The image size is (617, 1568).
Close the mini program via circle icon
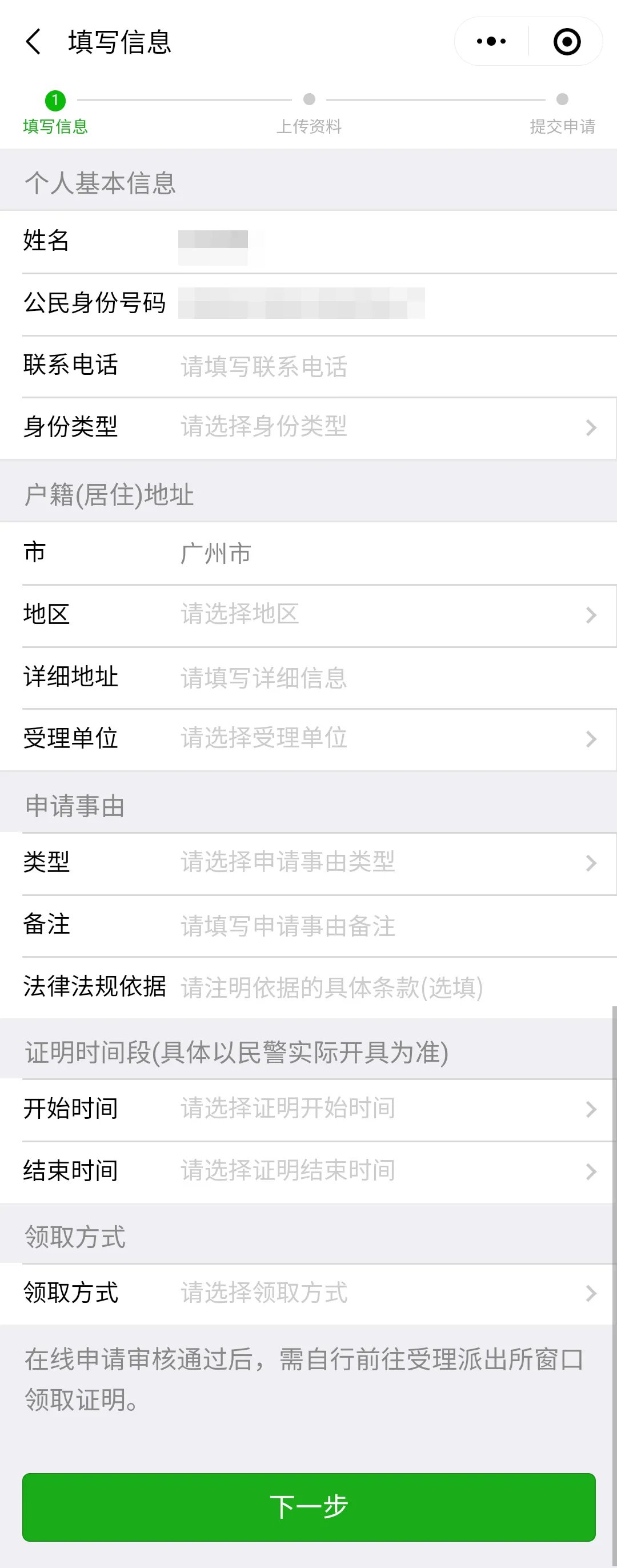[567, 42]
